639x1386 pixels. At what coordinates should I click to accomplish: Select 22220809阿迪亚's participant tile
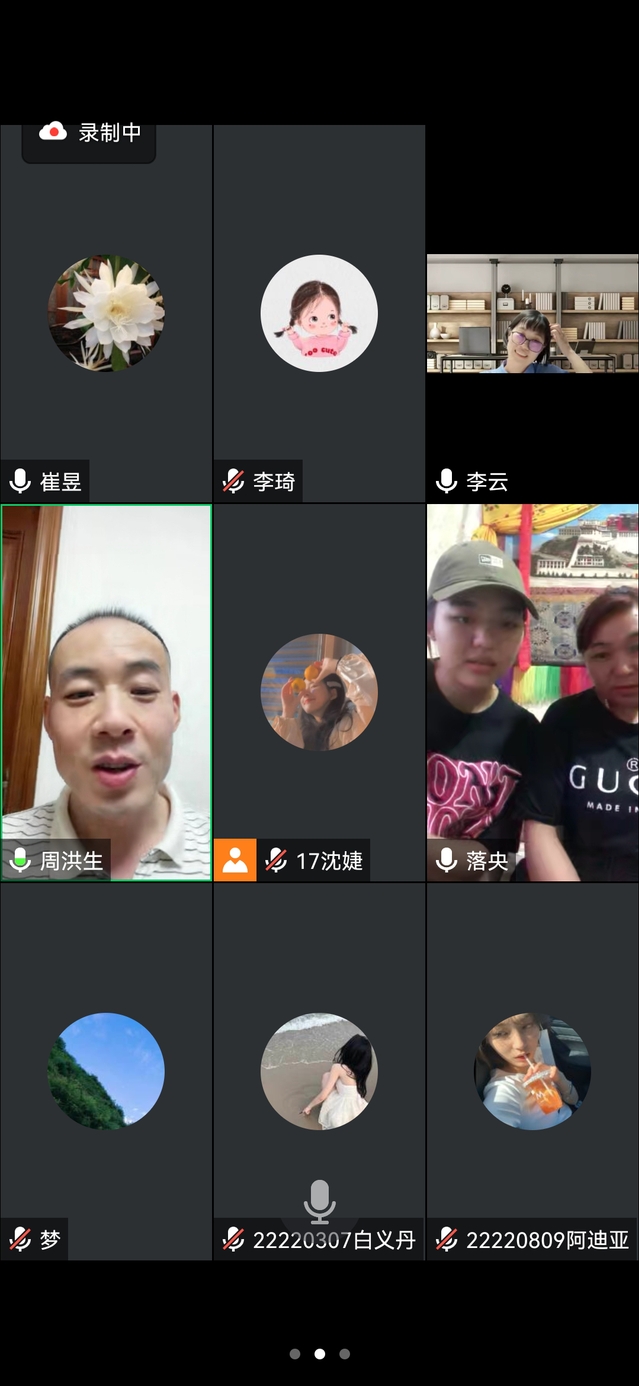point(532,1071)
